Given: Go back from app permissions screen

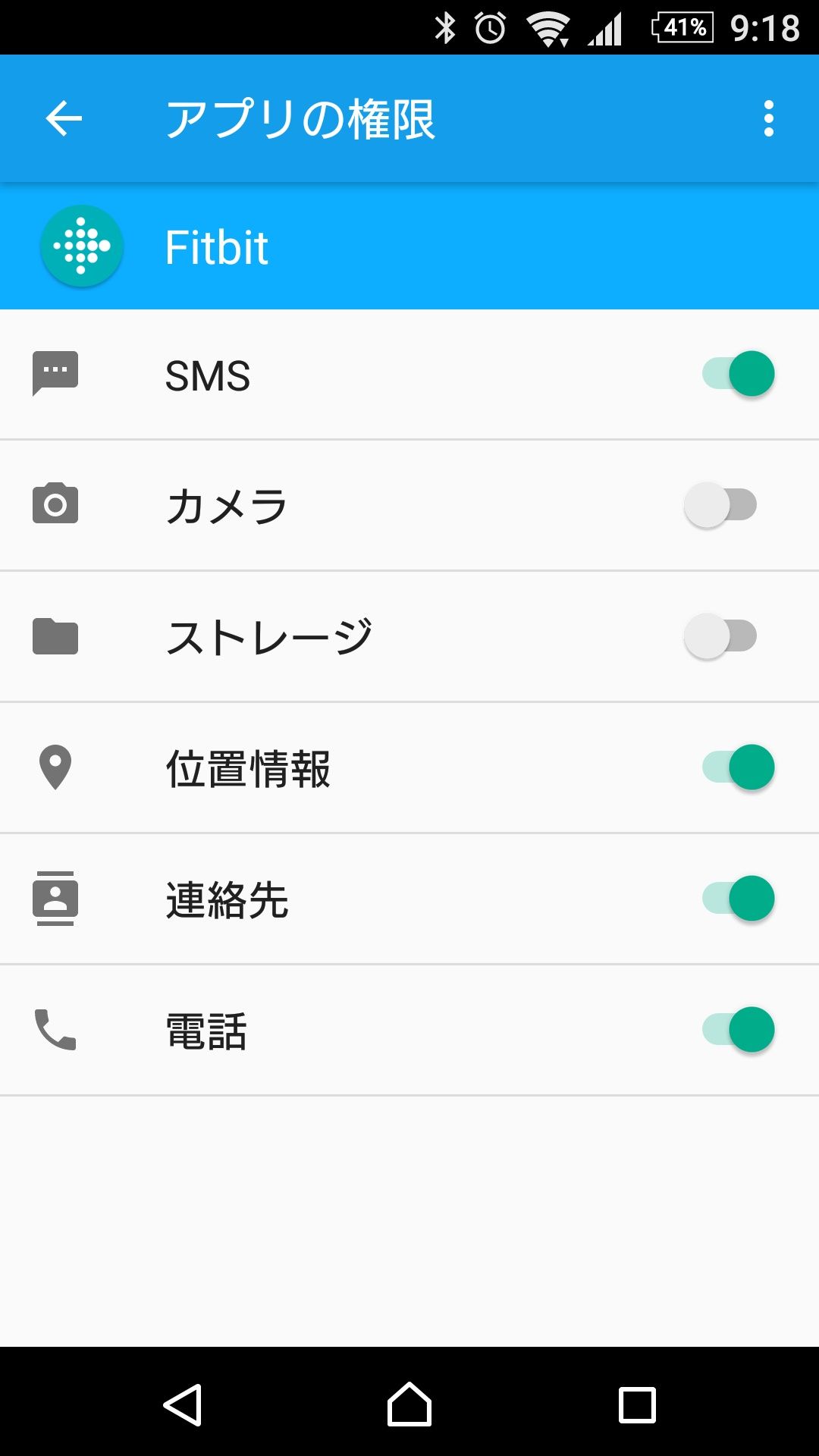Looking at the screenshot, I should (64, 119).
